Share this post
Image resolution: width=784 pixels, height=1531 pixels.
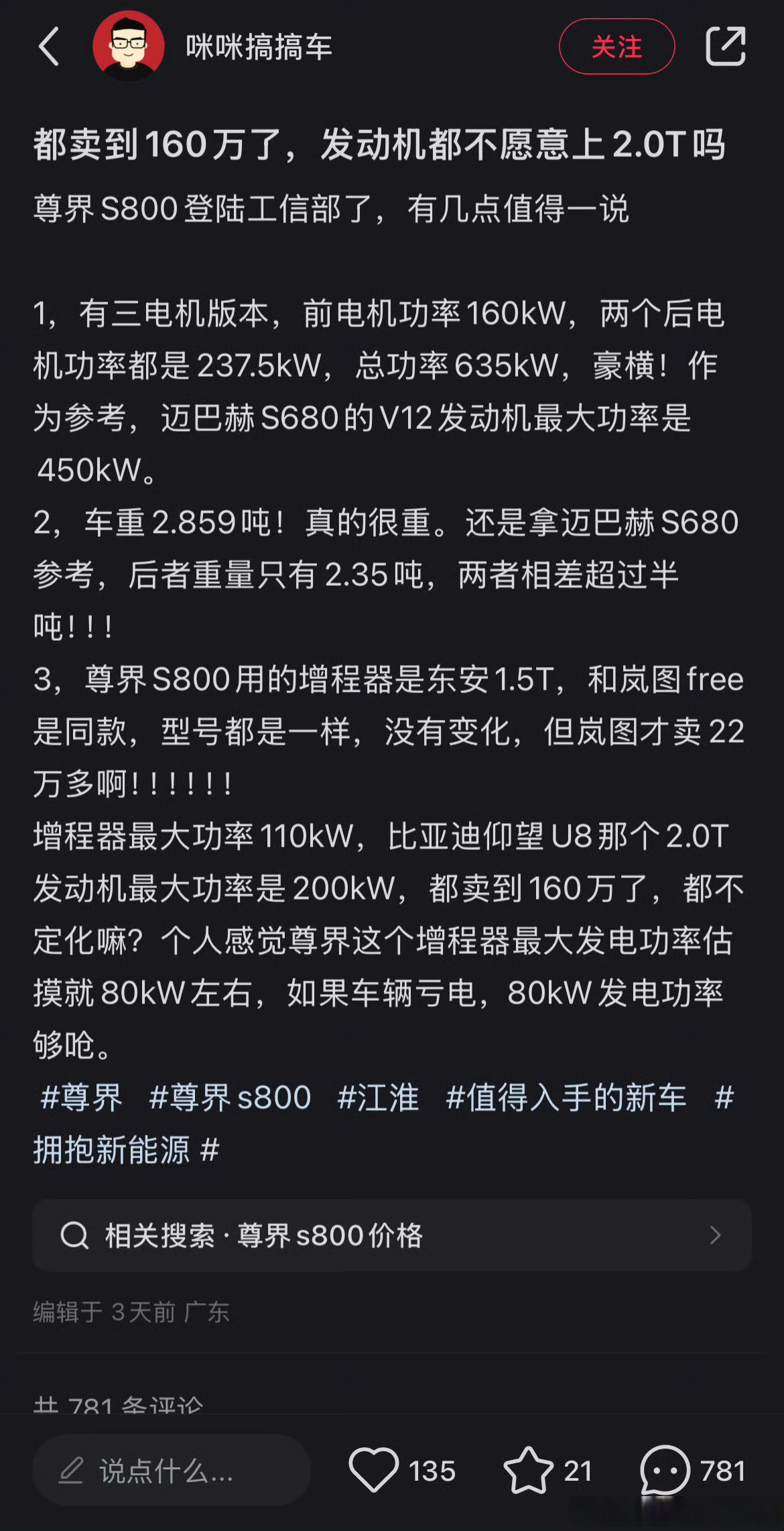(726, 46)
